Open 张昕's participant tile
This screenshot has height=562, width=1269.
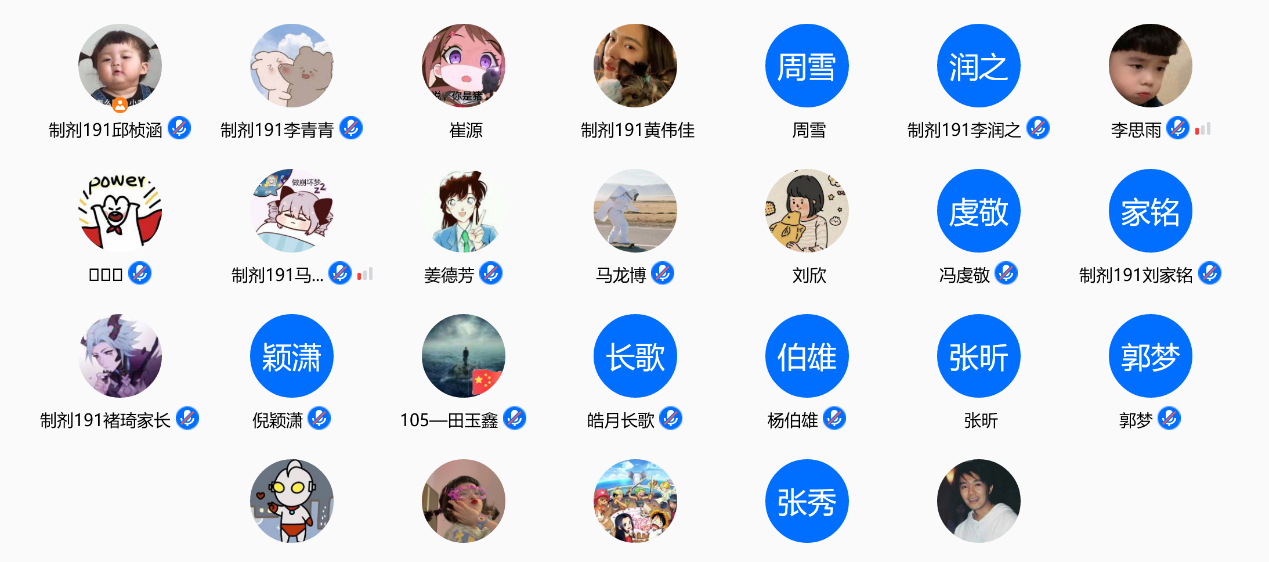tap(979, 356)
